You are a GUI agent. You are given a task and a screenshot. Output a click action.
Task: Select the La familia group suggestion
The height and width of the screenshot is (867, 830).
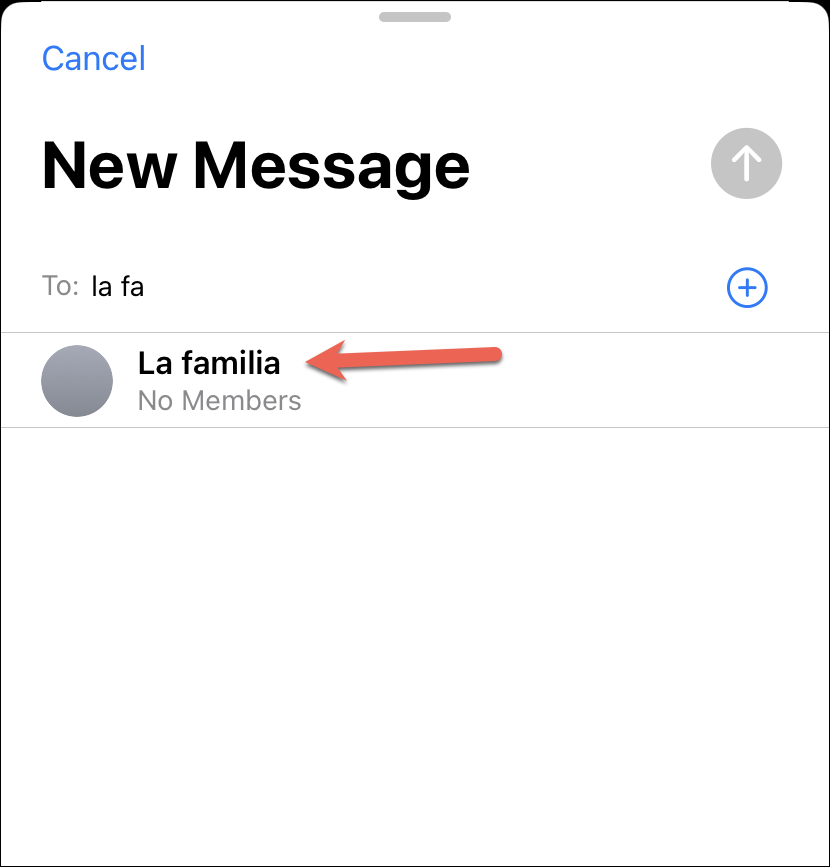click(x=209, y=380)
